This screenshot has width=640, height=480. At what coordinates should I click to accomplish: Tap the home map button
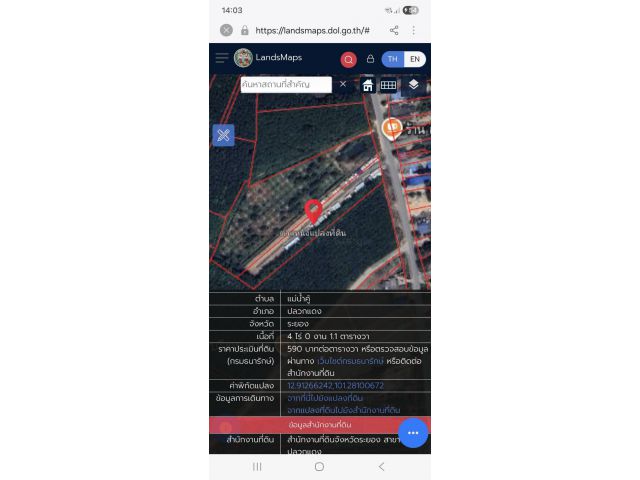click(367, 85)
